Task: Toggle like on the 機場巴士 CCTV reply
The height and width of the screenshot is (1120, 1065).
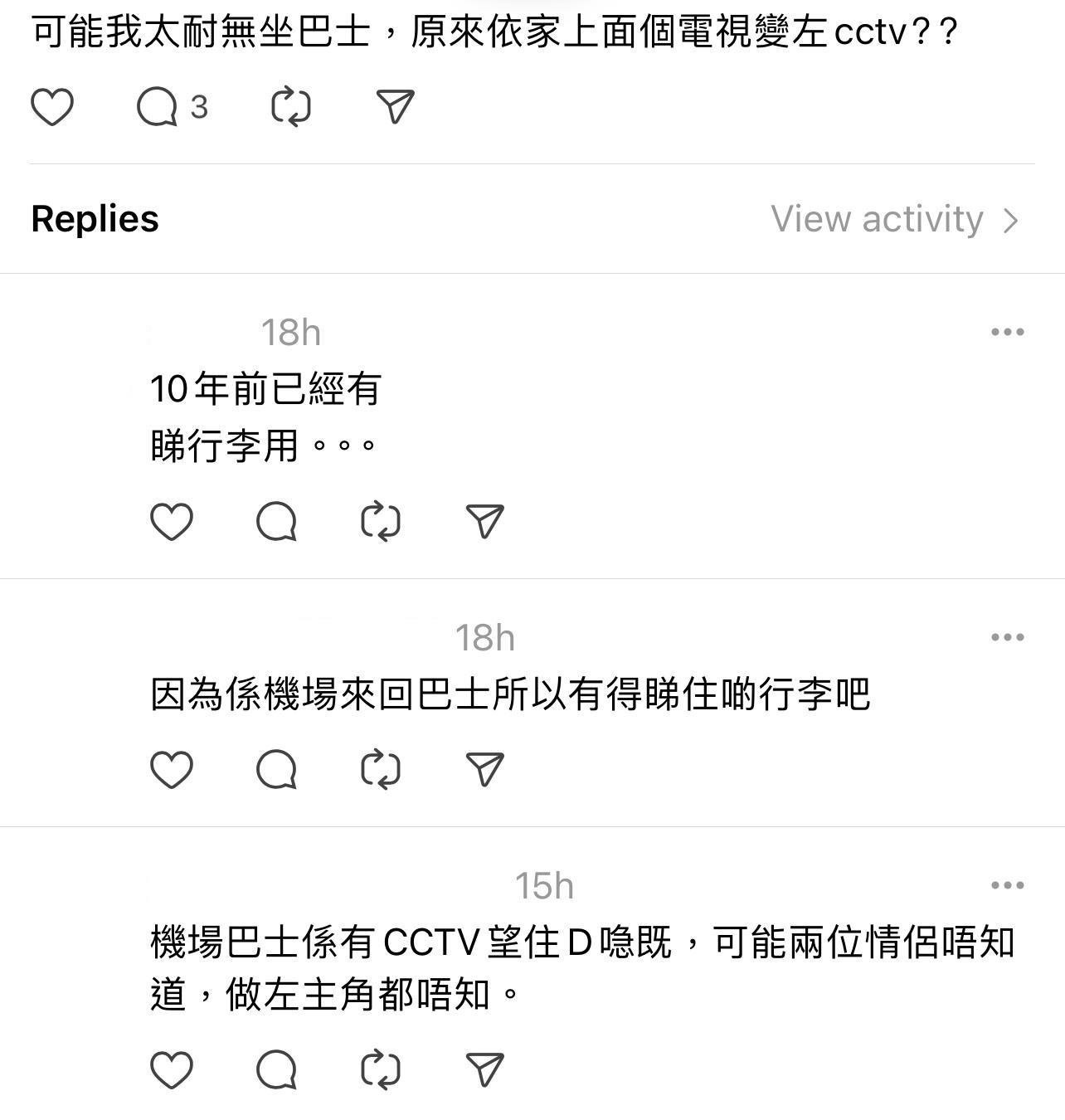Action: 172,1070
